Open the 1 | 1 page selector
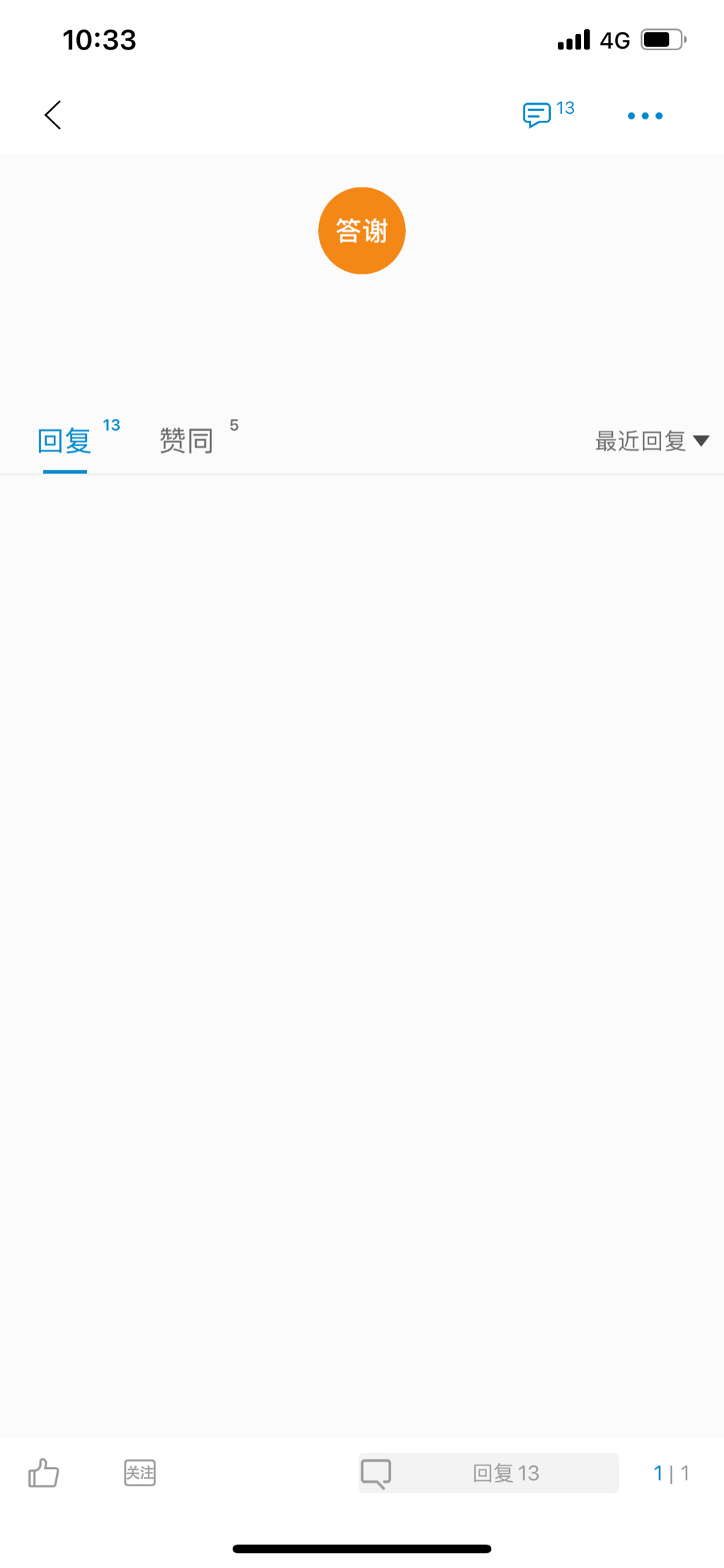This screenshot has width=724, height=1568. click(671, 1473)
